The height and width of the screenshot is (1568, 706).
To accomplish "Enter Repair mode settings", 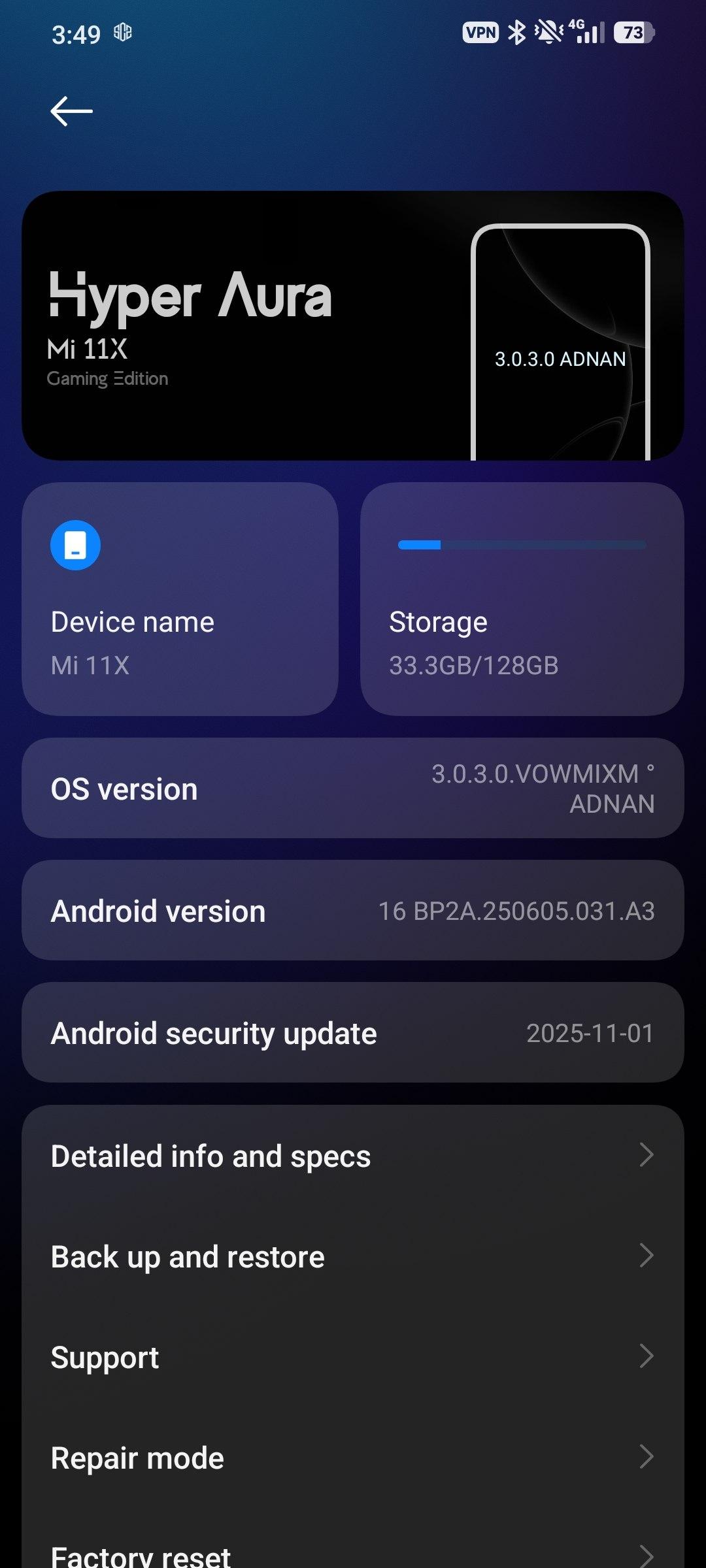I will 353,1458.
